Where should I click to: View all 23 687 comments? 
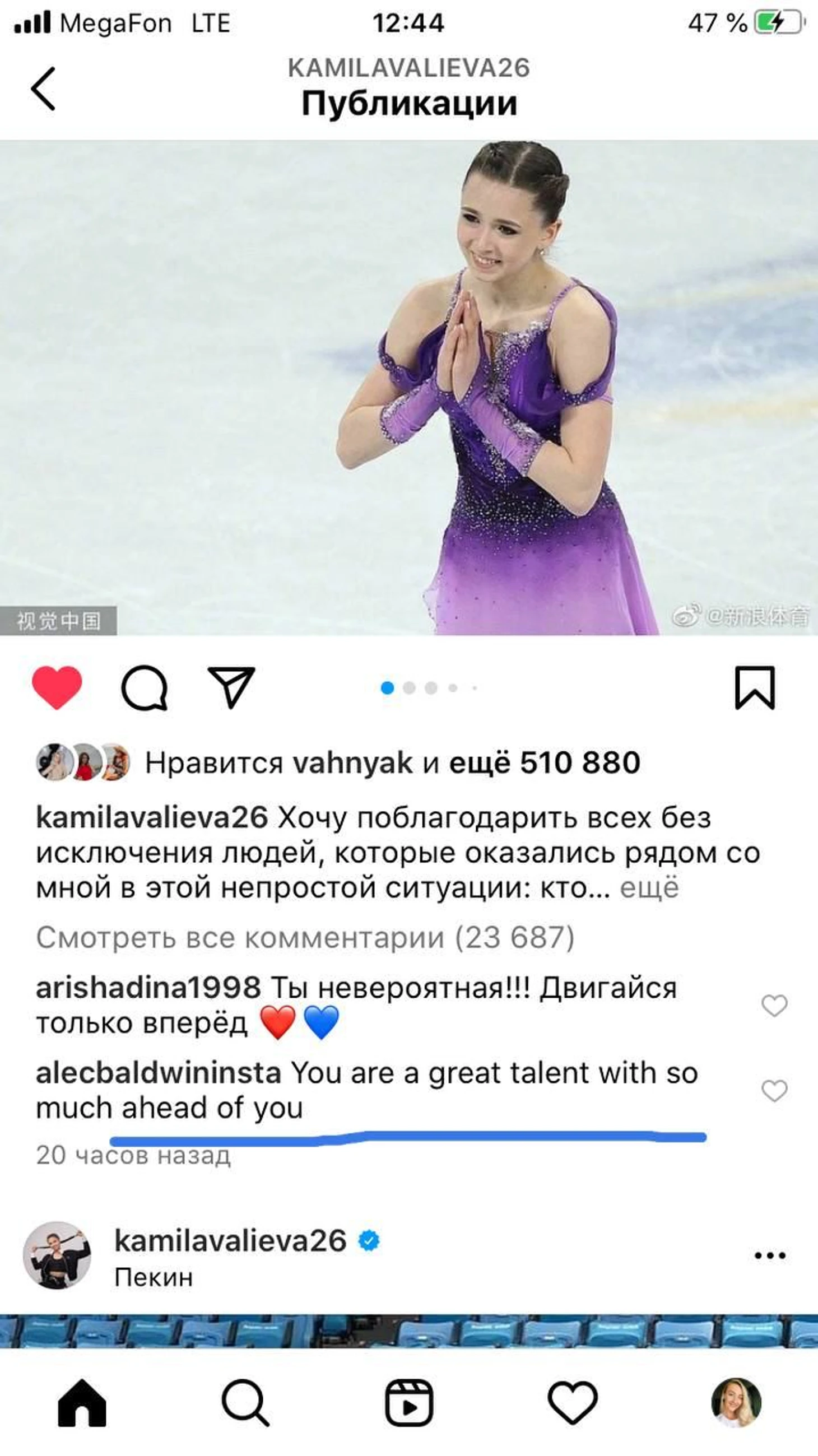pos(305,938)
